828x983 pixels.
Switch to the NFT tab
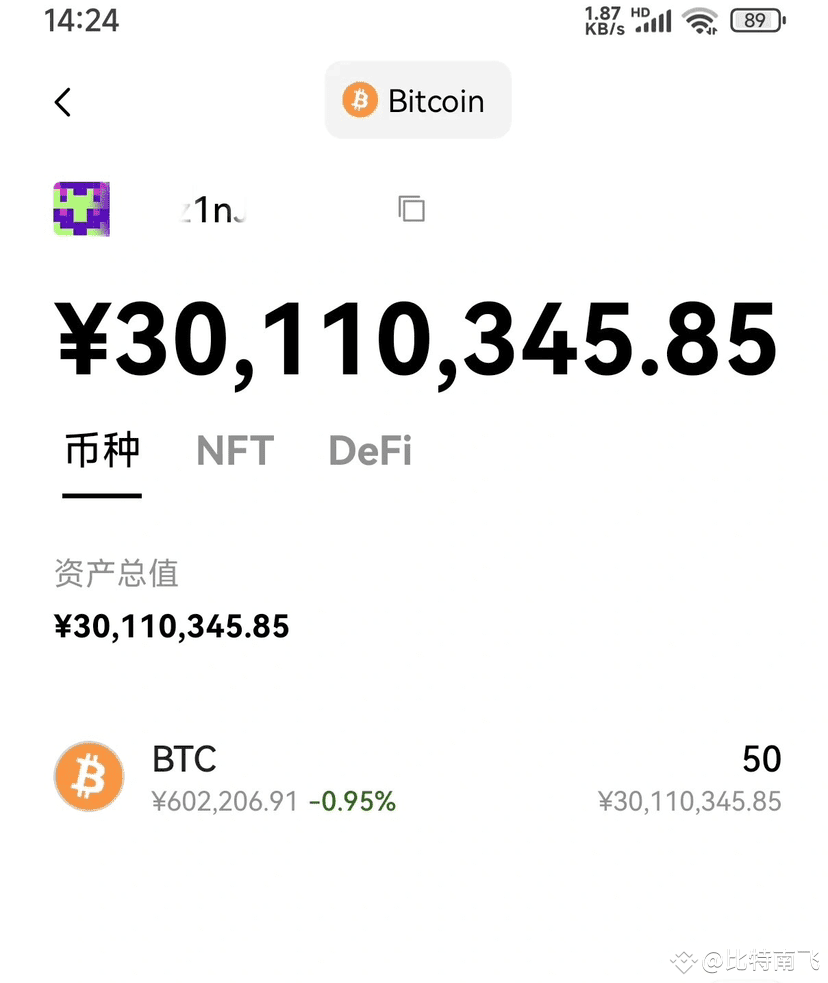[234, 450]
